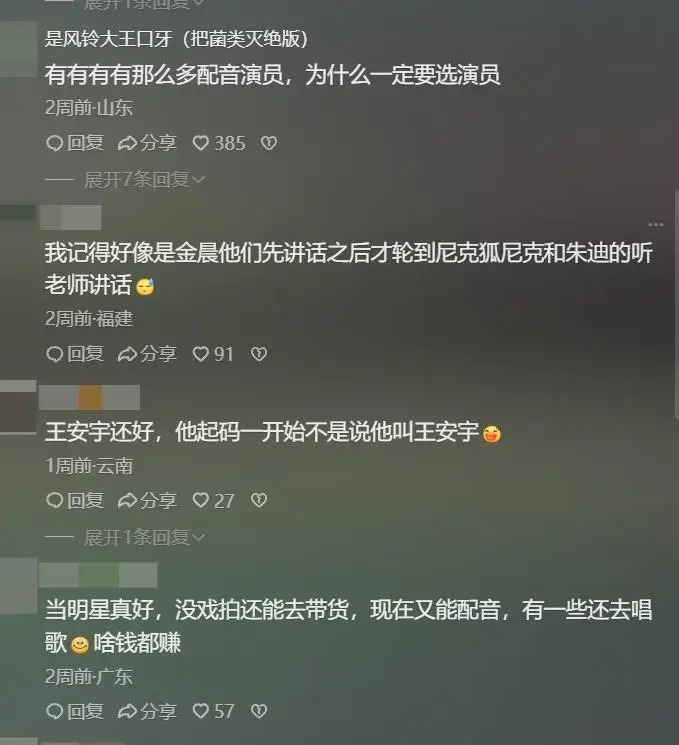
Task: Dislike the comment from 云南
Action: [x=258, y=500]
